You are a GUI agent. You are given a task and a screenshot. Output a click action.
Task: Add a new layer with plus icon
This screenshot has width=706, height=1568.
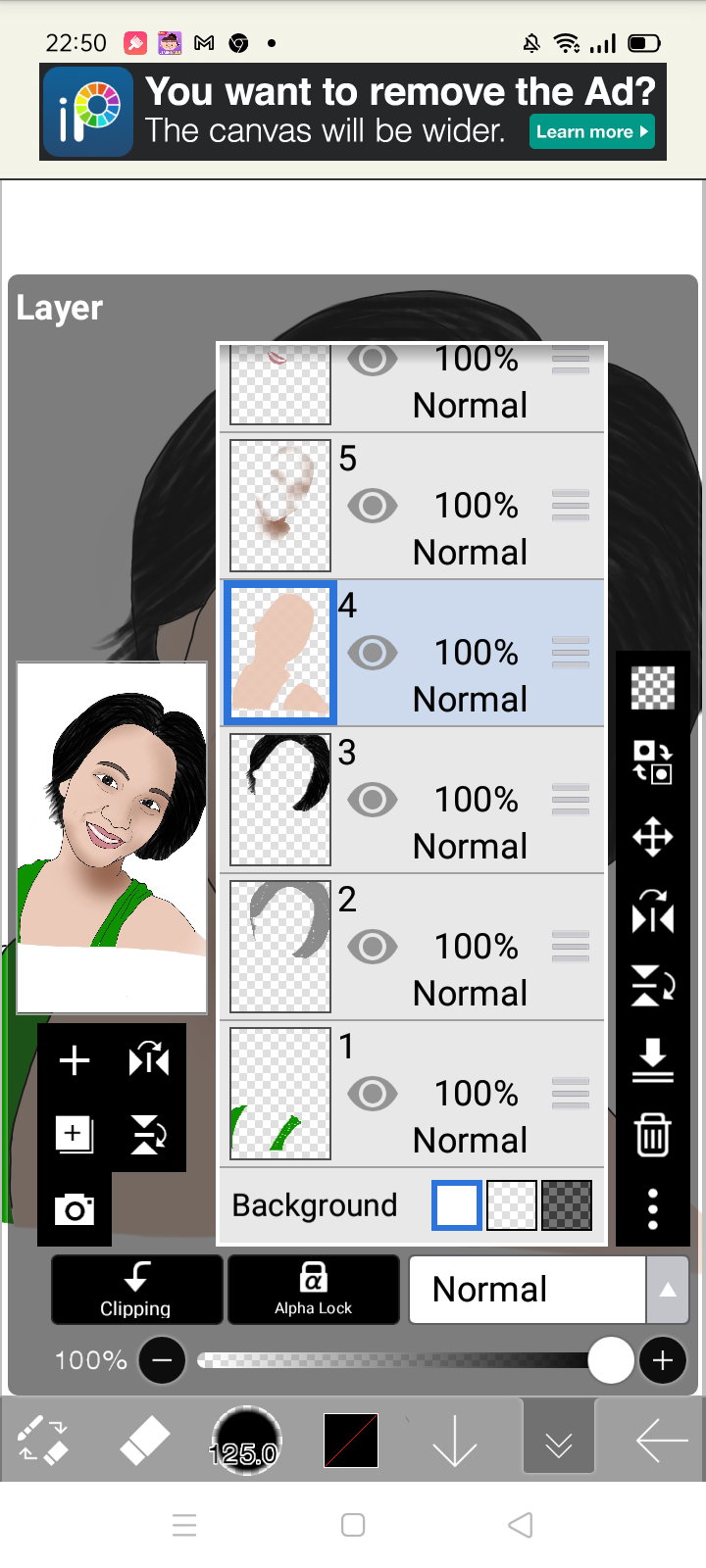pos(75,1060)
